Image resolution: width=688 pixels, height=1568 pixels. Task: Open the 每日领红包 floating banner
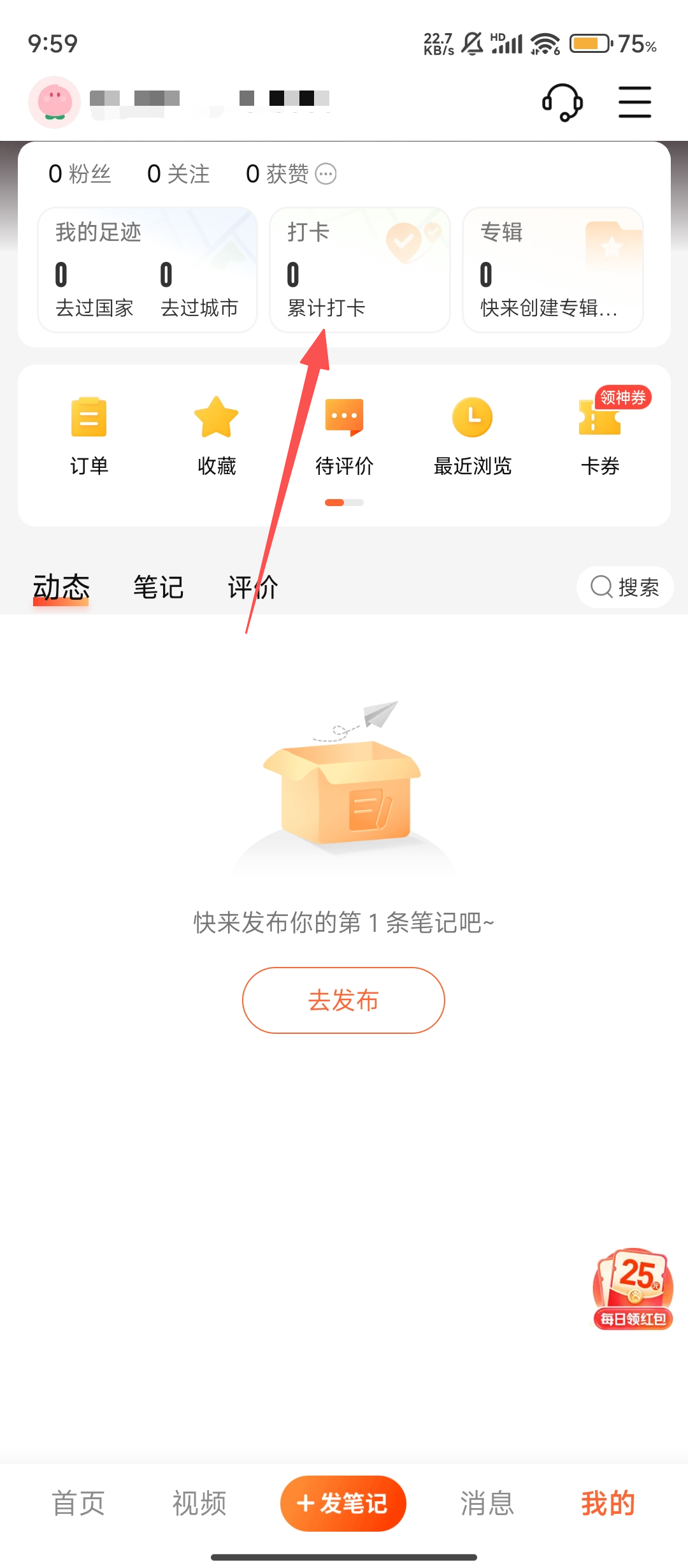[x=633, y=1289]
